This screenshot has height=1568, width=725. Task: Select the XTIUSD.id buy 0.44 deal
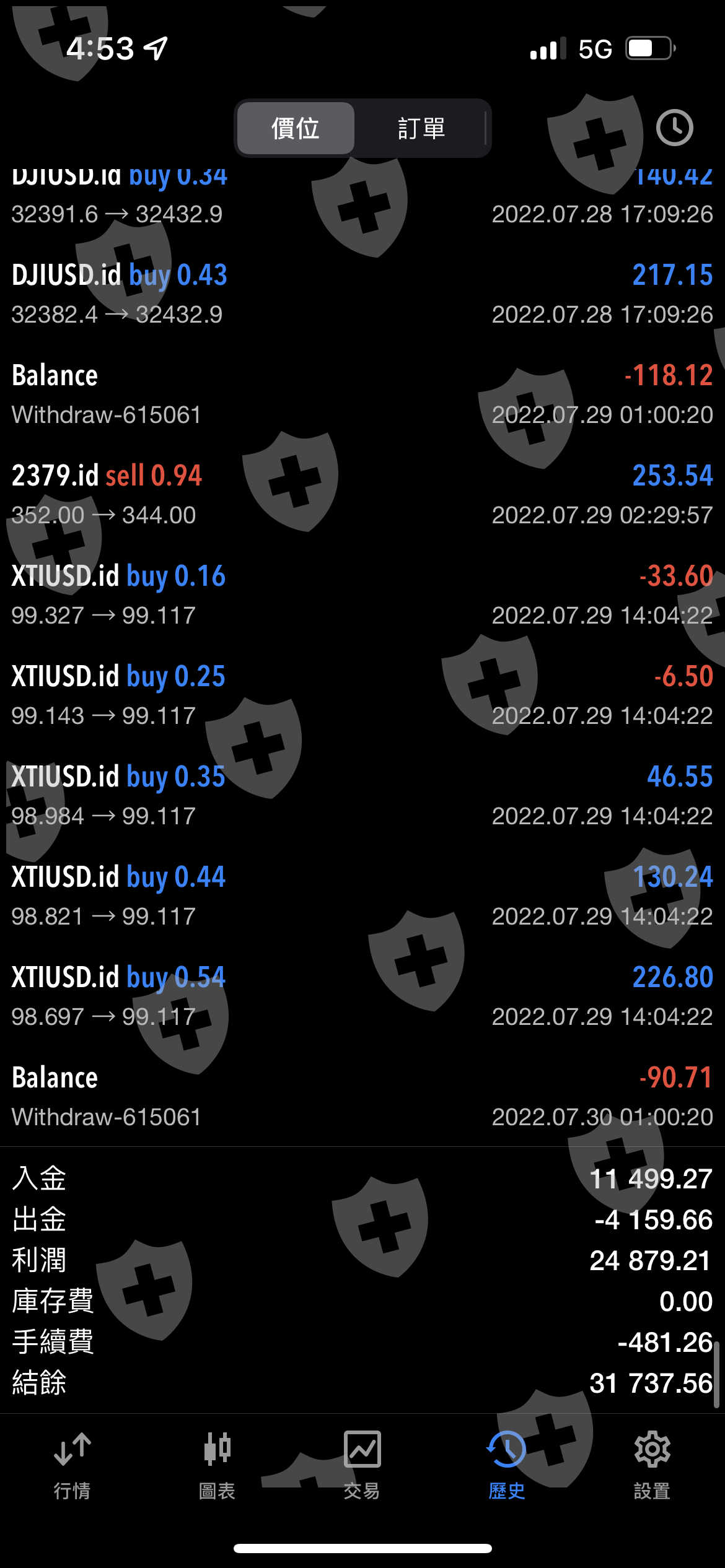[362, 896]
